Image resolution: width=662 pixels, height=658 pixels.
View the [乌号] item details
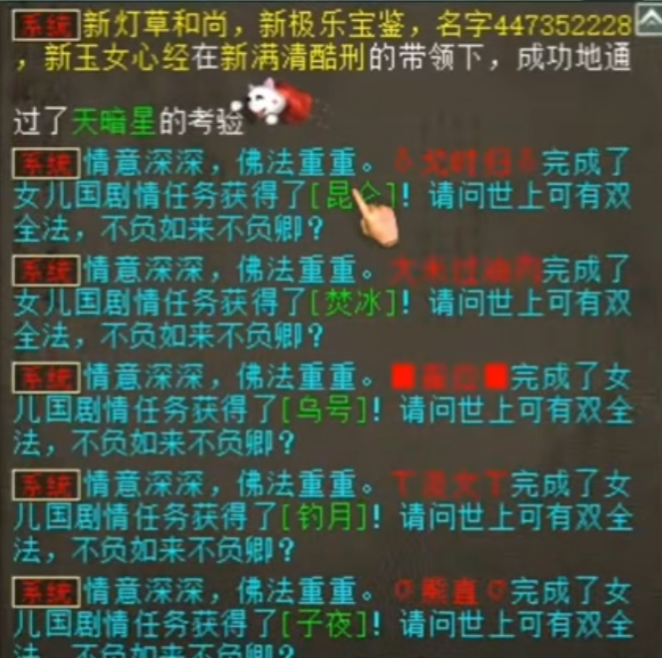point(318,410)
